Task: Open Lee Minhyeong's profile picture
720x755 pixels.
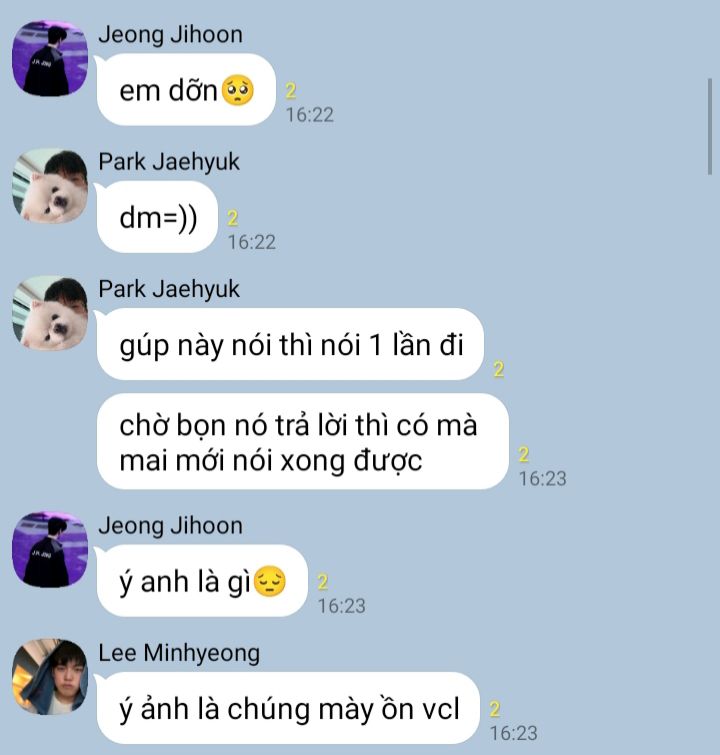Action: (49, 677)
